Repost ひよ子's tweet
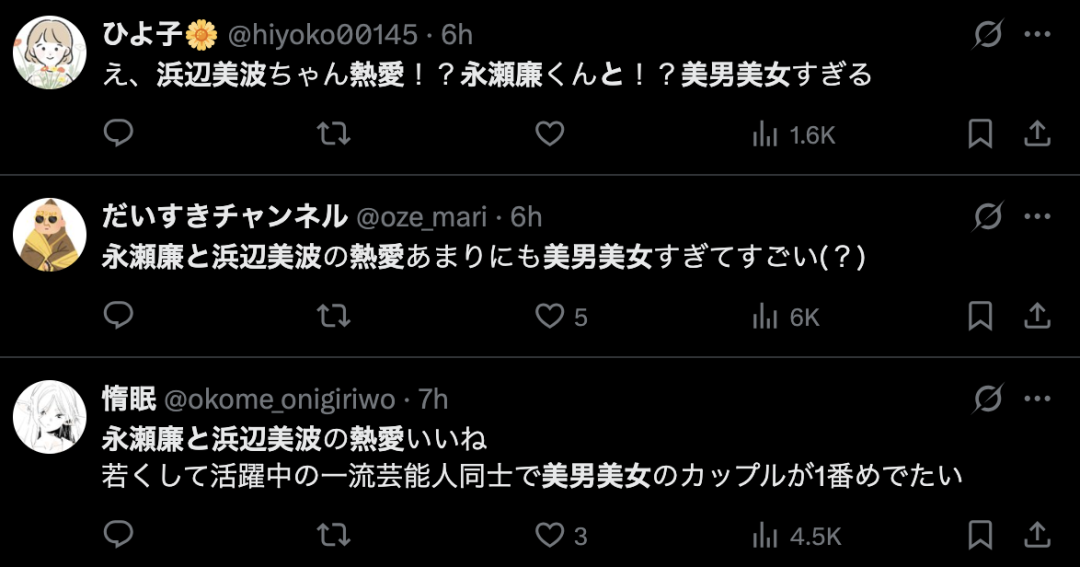This screenshot has width=1080, height=567. click(333, 134)
